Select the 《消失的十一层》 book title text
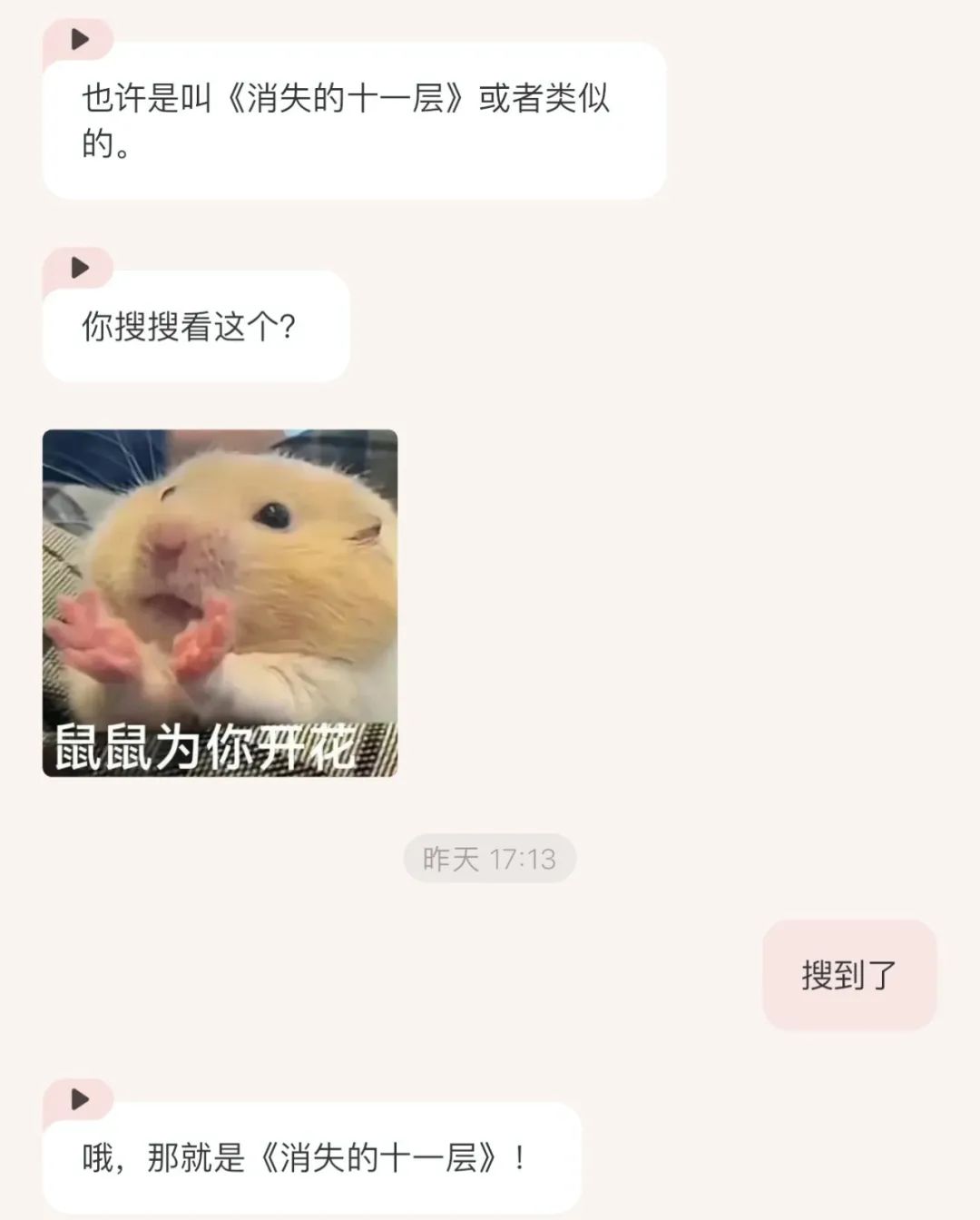 pyautogui.click(x=349, y=102)
